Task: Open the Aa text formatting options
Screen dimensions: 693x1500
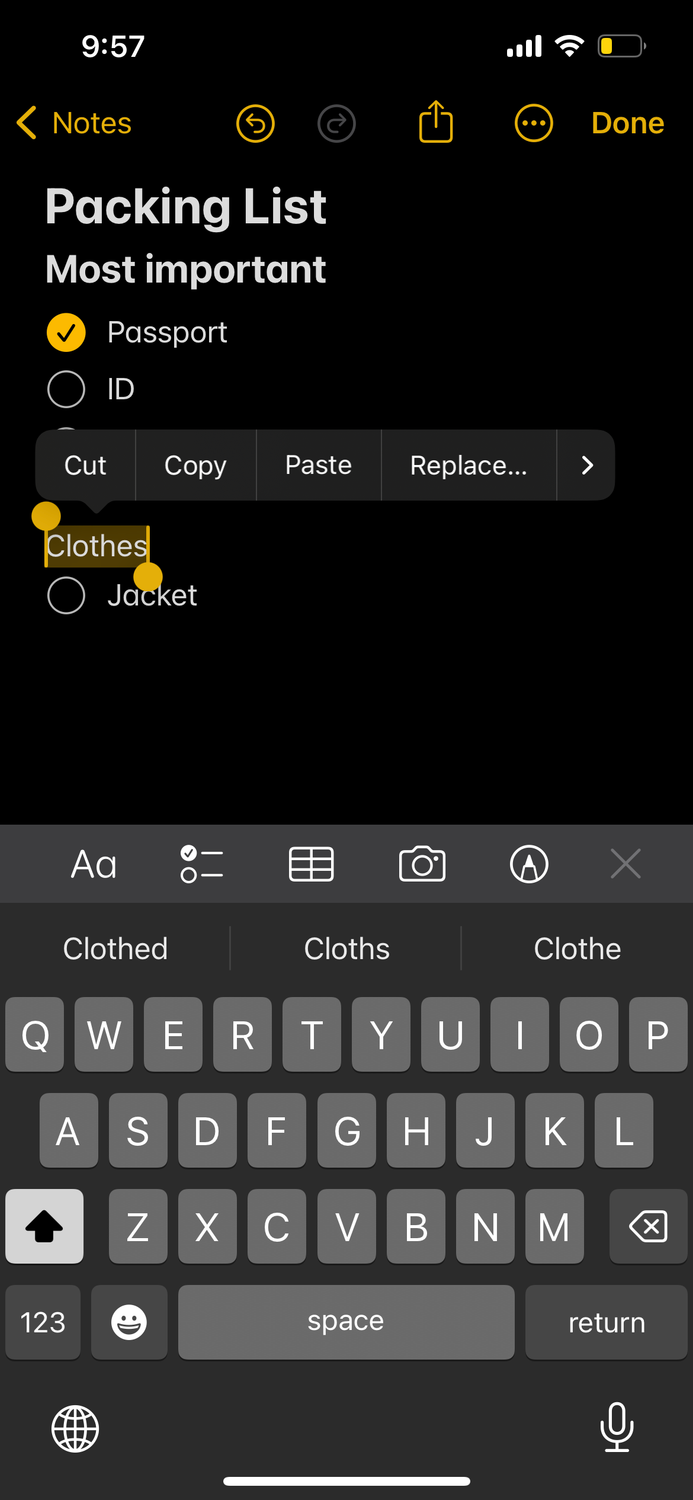Action: (94, 864)
